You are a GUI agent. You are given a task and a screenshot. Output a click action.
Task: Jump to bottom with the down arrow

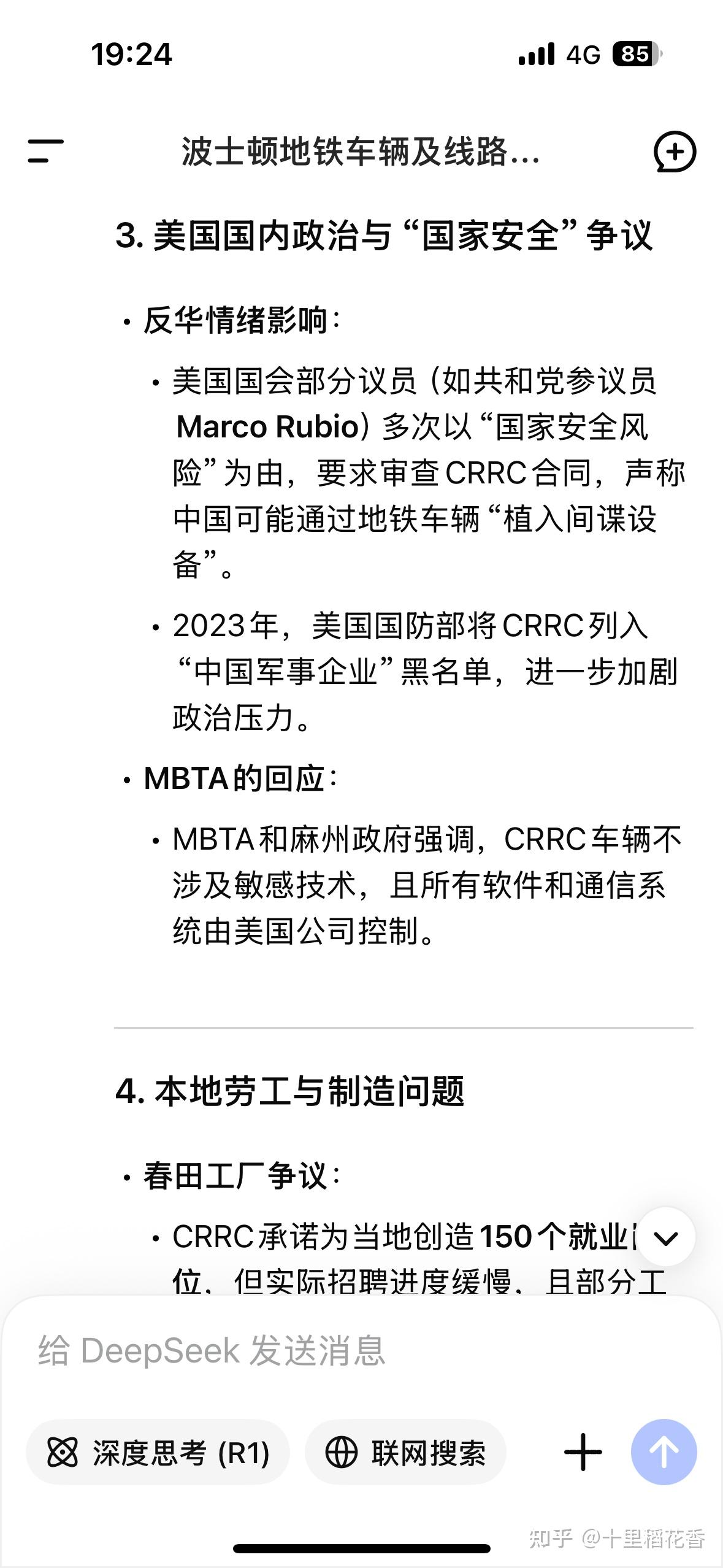665,1237
